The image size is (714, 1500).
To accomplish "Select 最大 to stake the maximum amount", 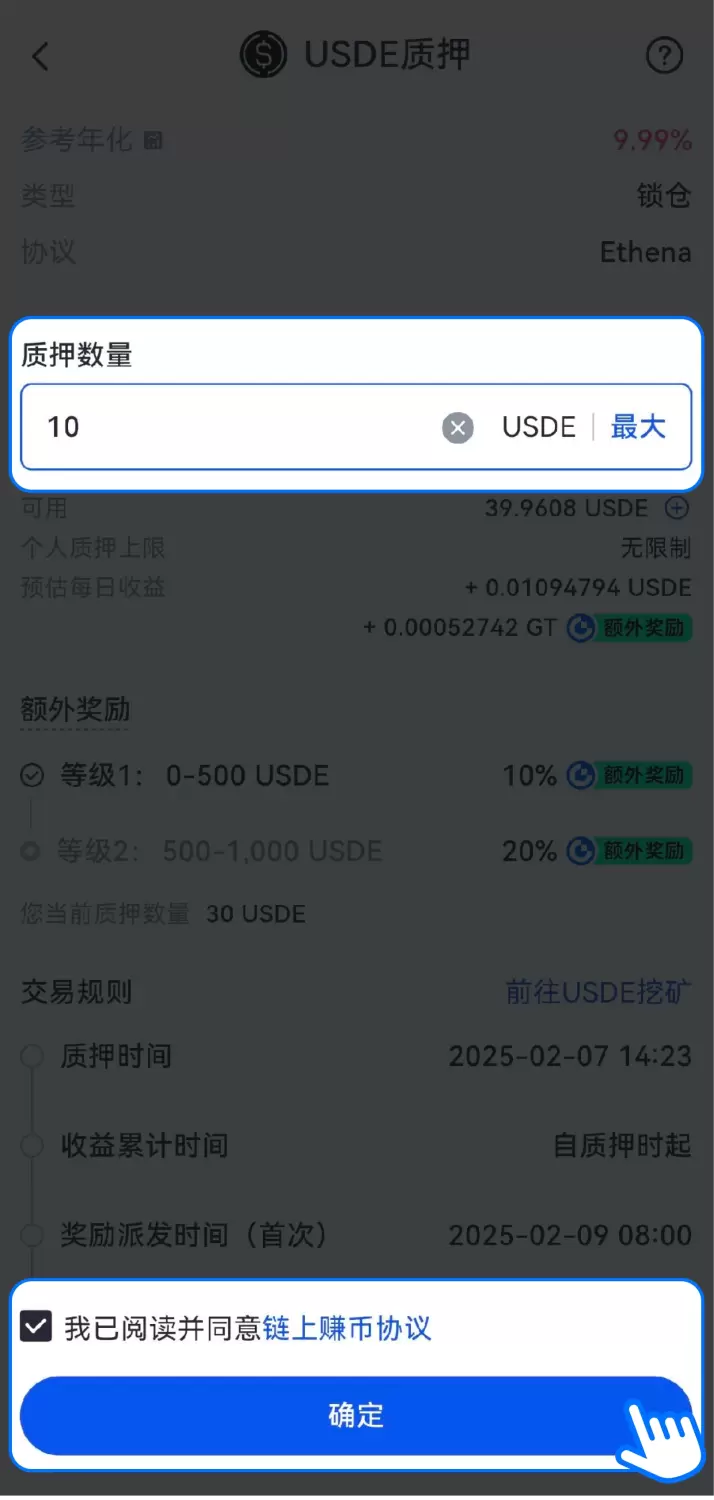I will [638, 427].
